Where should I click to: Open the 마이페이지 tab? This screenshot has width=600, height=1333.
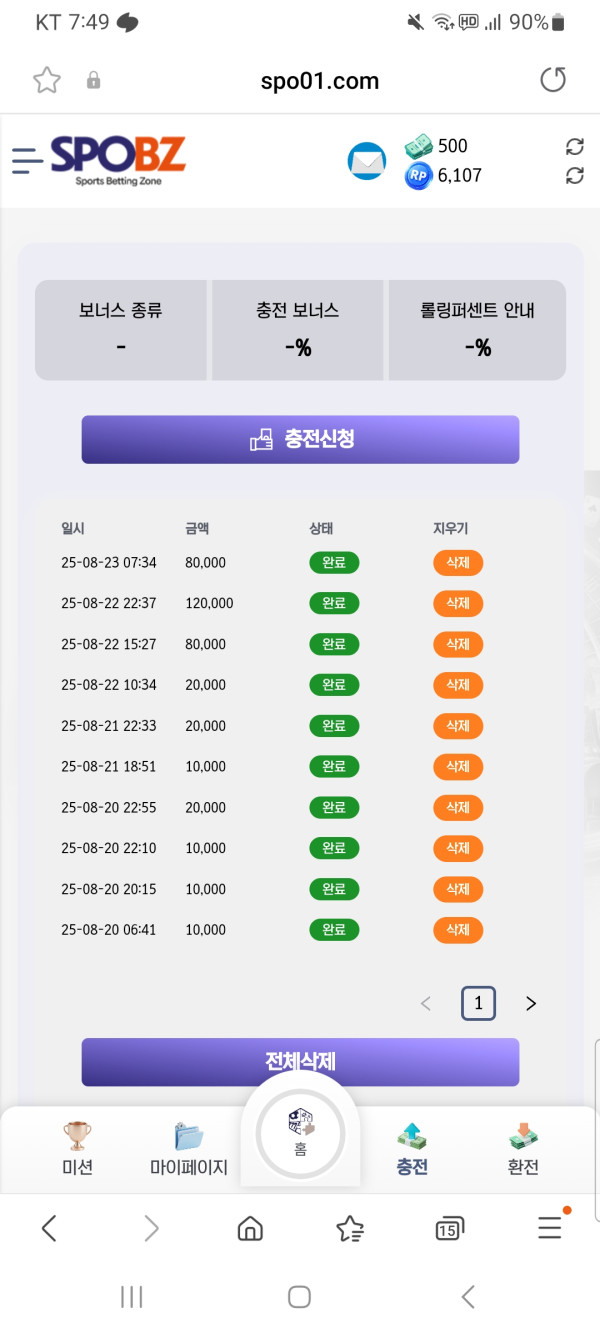[189, 1149]
